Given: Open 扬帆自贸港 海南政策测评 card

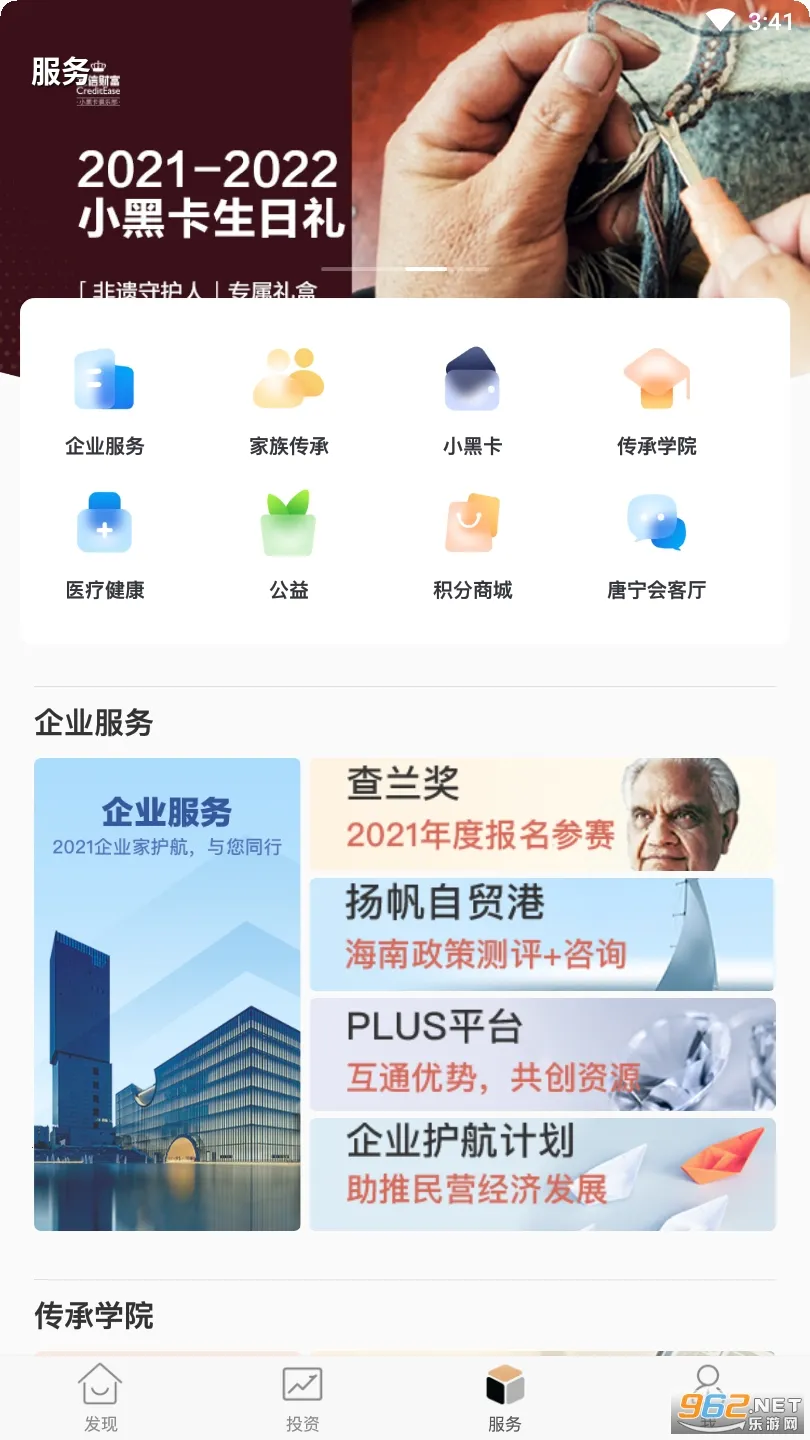Looking at the screenshot, I should [542, 934].
